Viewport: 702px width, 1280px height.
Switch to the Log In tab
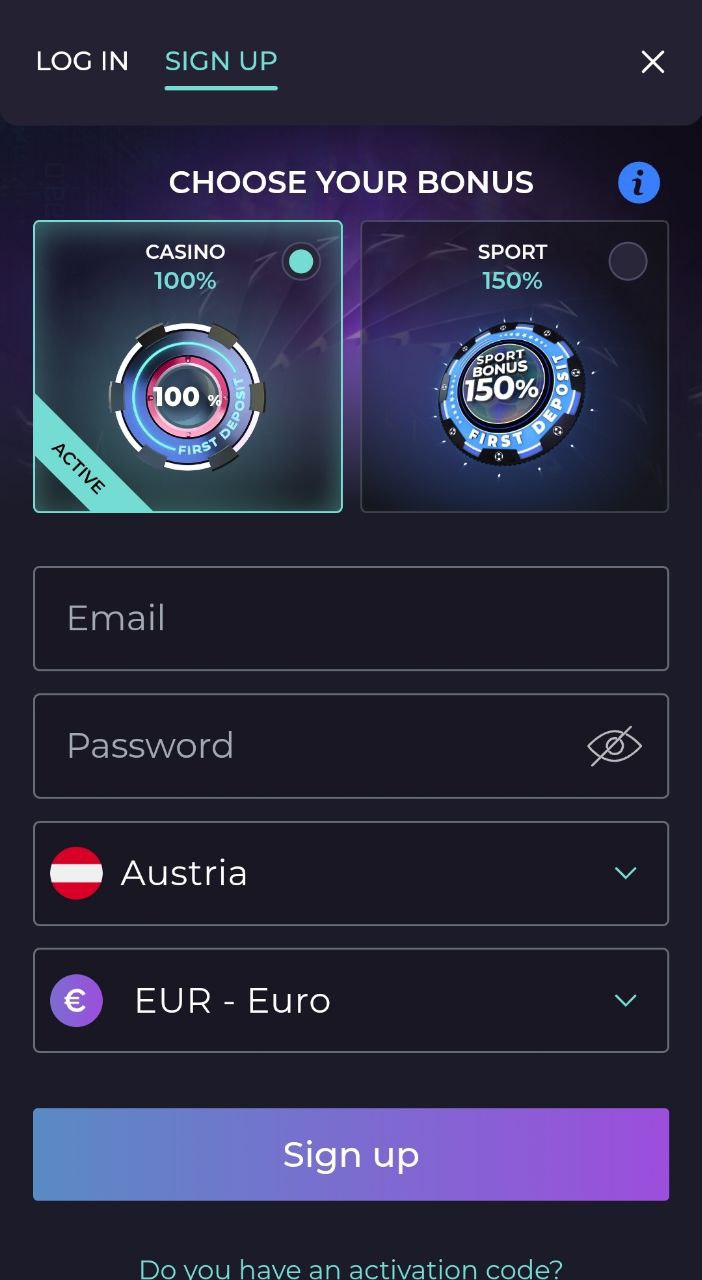(x=82, y=61)
